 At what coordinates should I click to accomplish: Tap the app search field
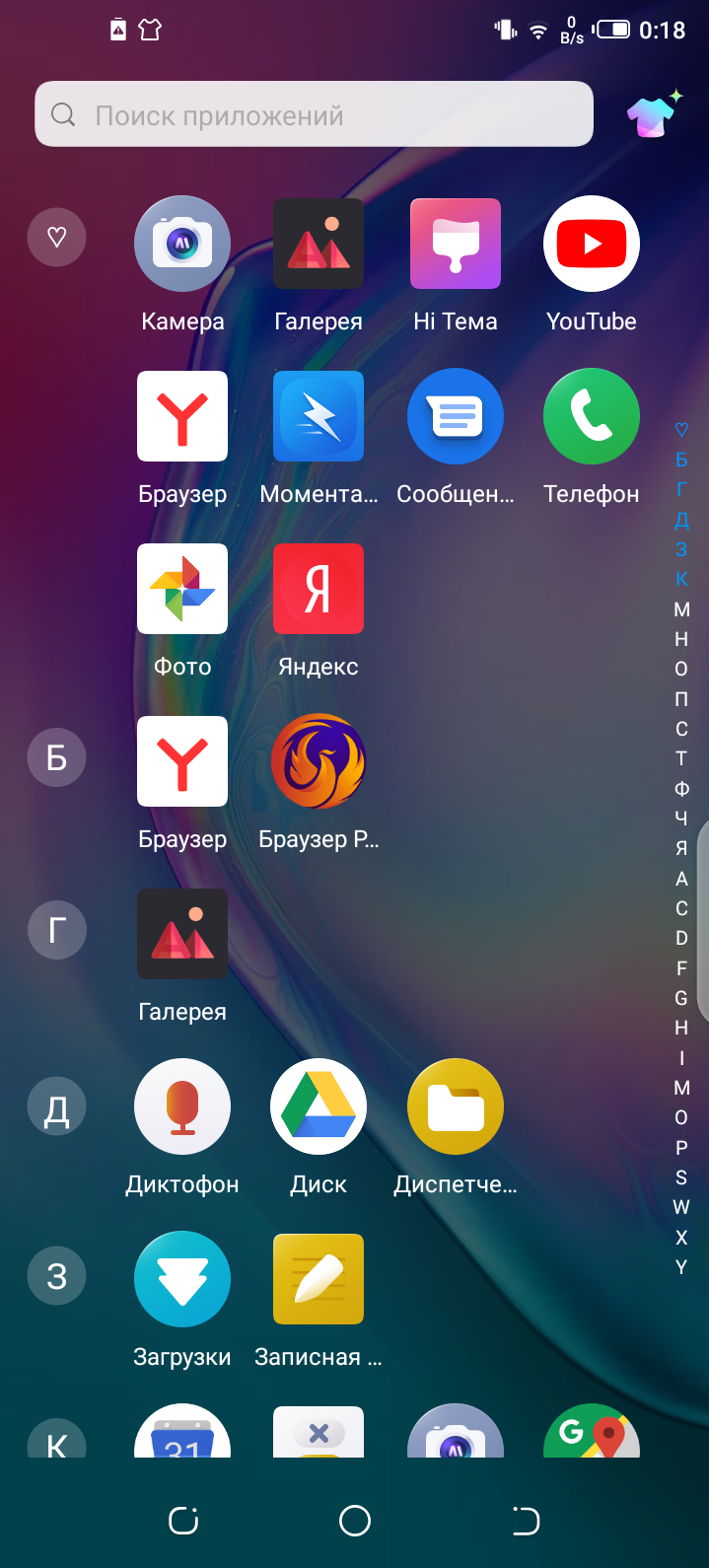point(314,115)
